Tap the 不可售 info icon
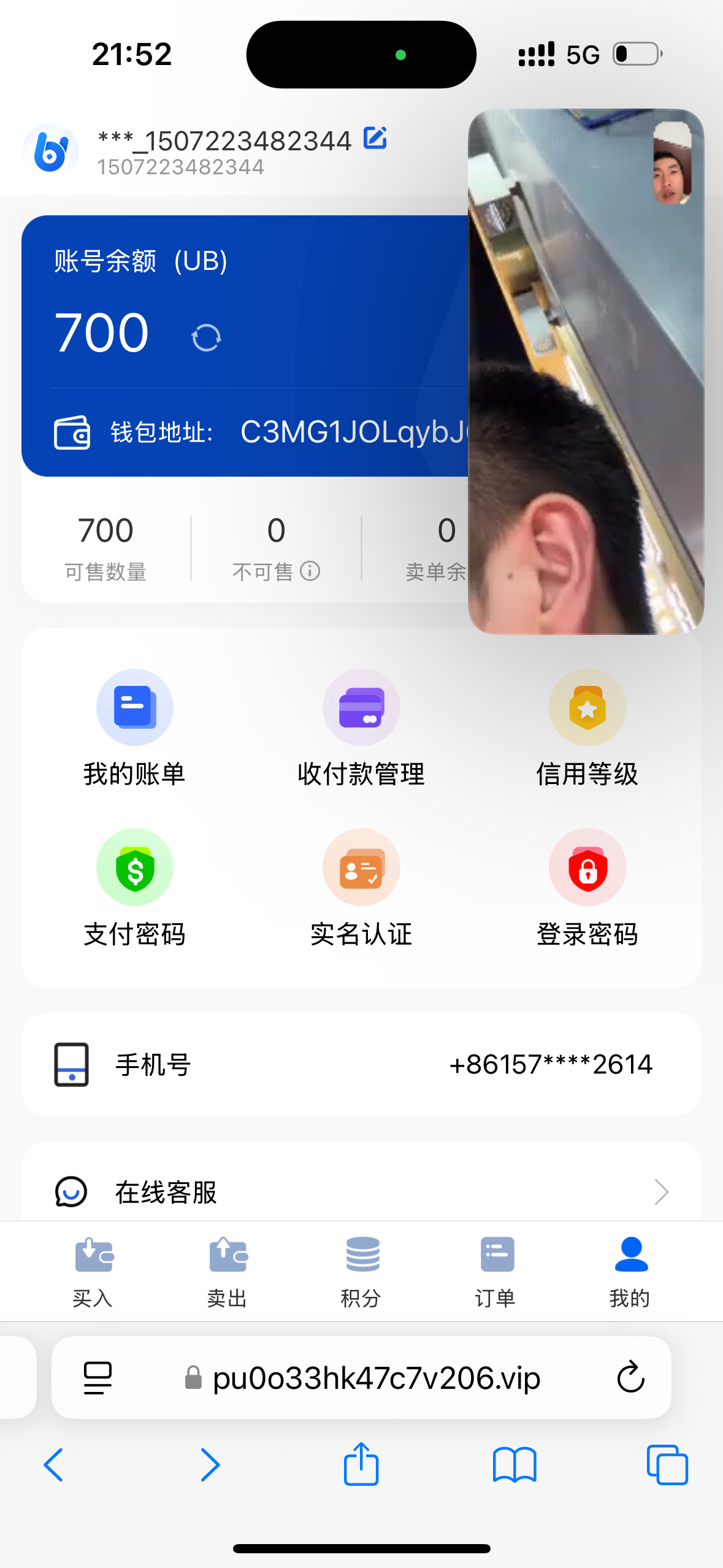The height and width of the screenshot is (1568, 723). pyautogui.click(x=310, y=571)
